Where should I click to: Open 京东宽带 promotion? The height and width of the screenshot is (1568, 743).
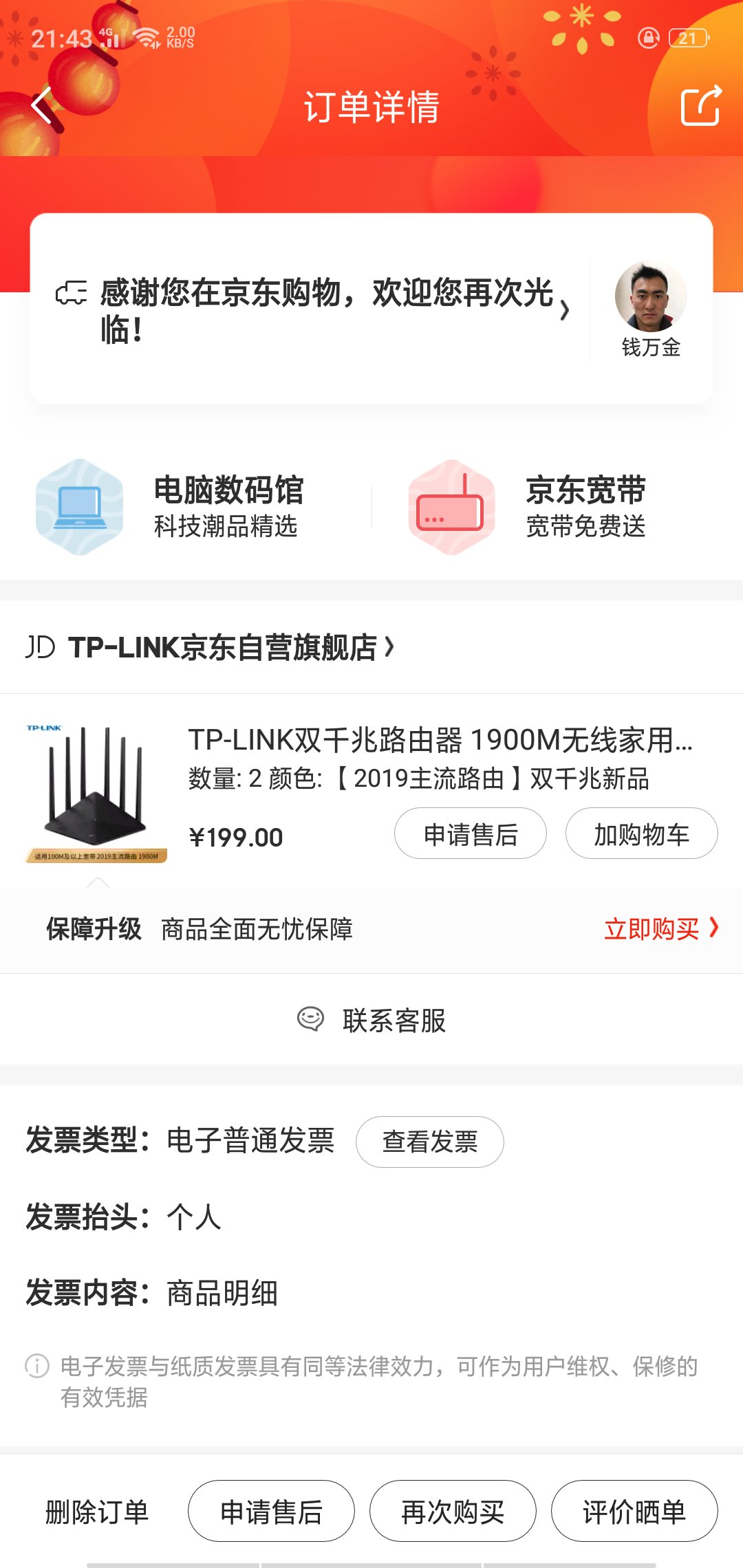(543, 508)
